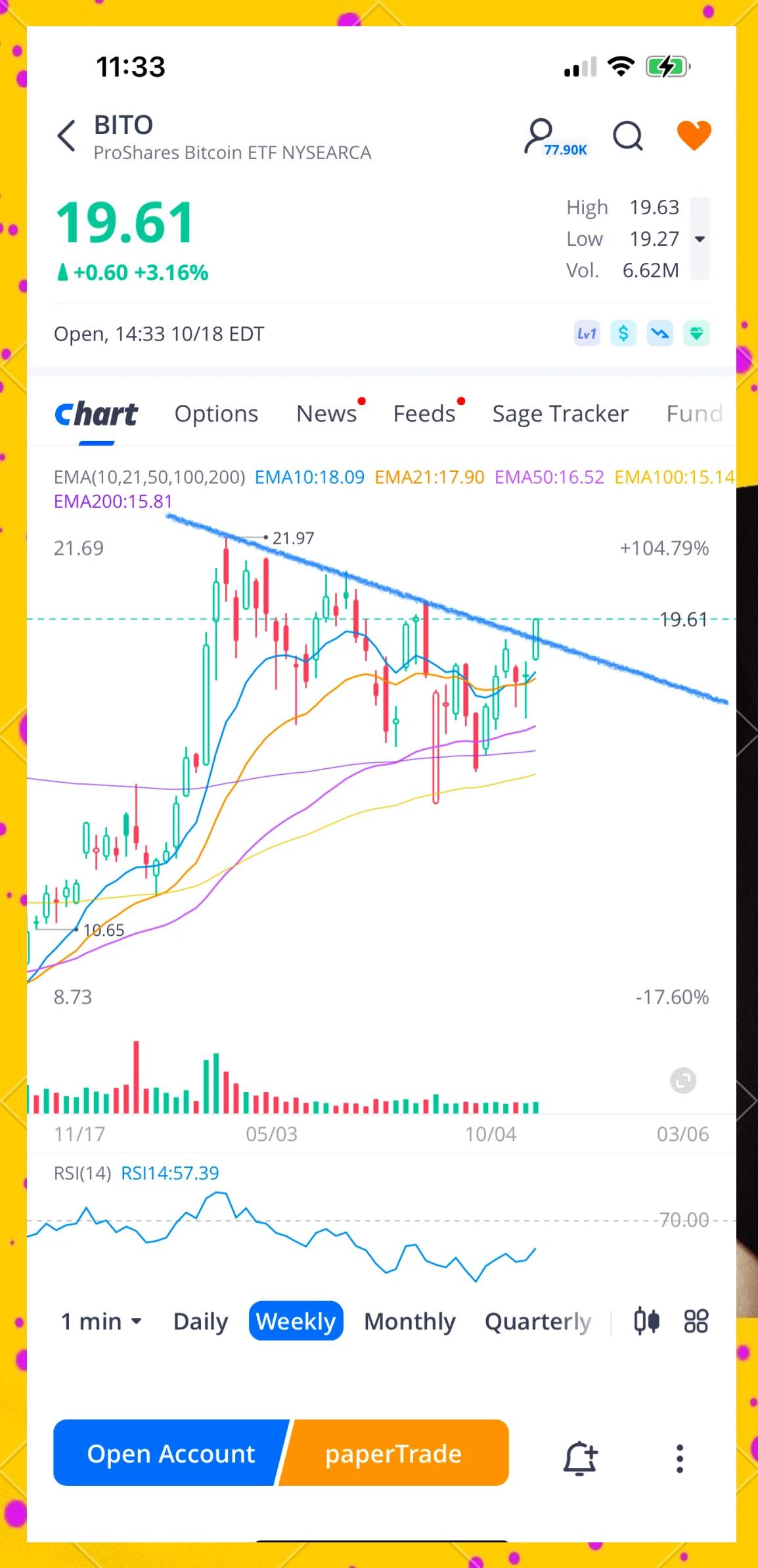
Task: Tap the three-dot overflow menu
Action: click(x=679, y=1454)
